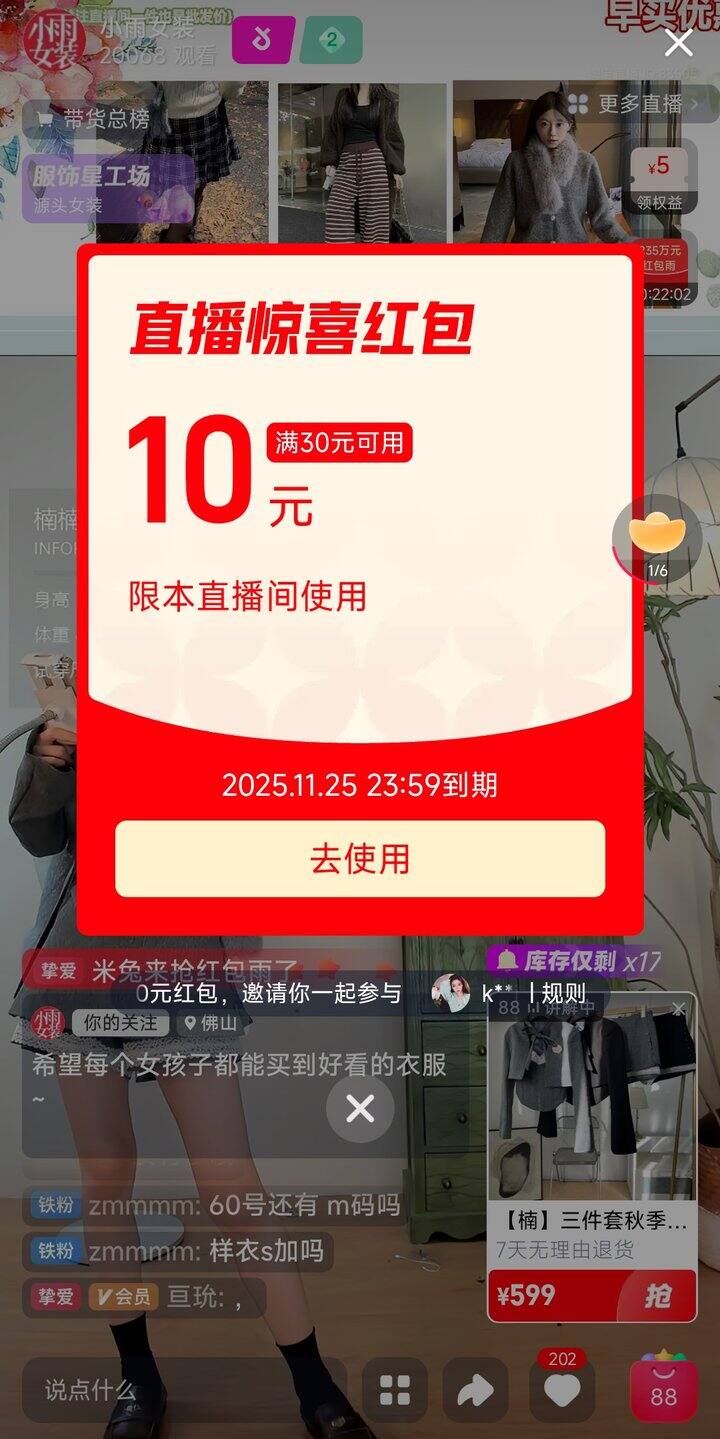Tap 去使用 to use the red packet
Screen dimensions: 720x1439
[360, 859]
